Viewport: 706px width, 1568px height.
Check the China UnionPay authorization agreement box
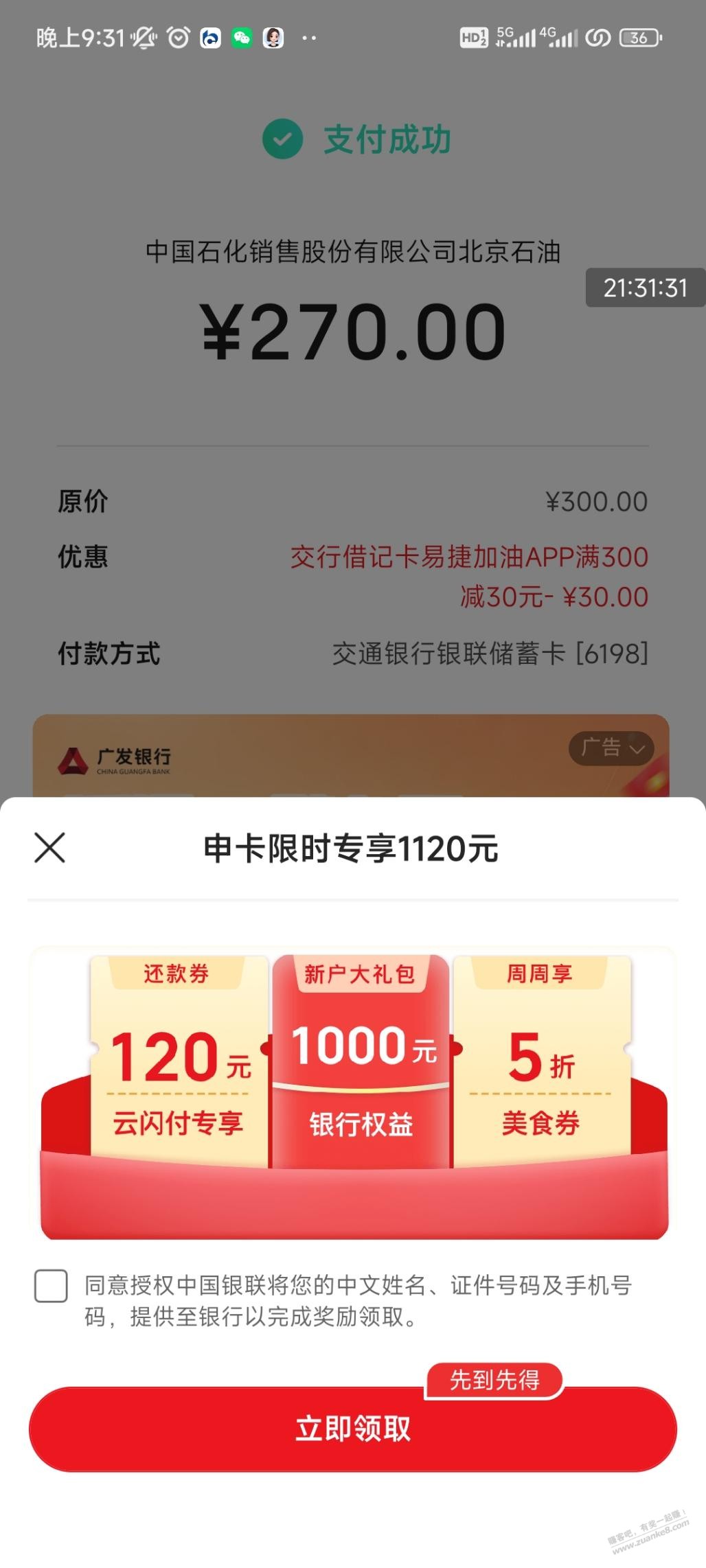coord(51,1286)
